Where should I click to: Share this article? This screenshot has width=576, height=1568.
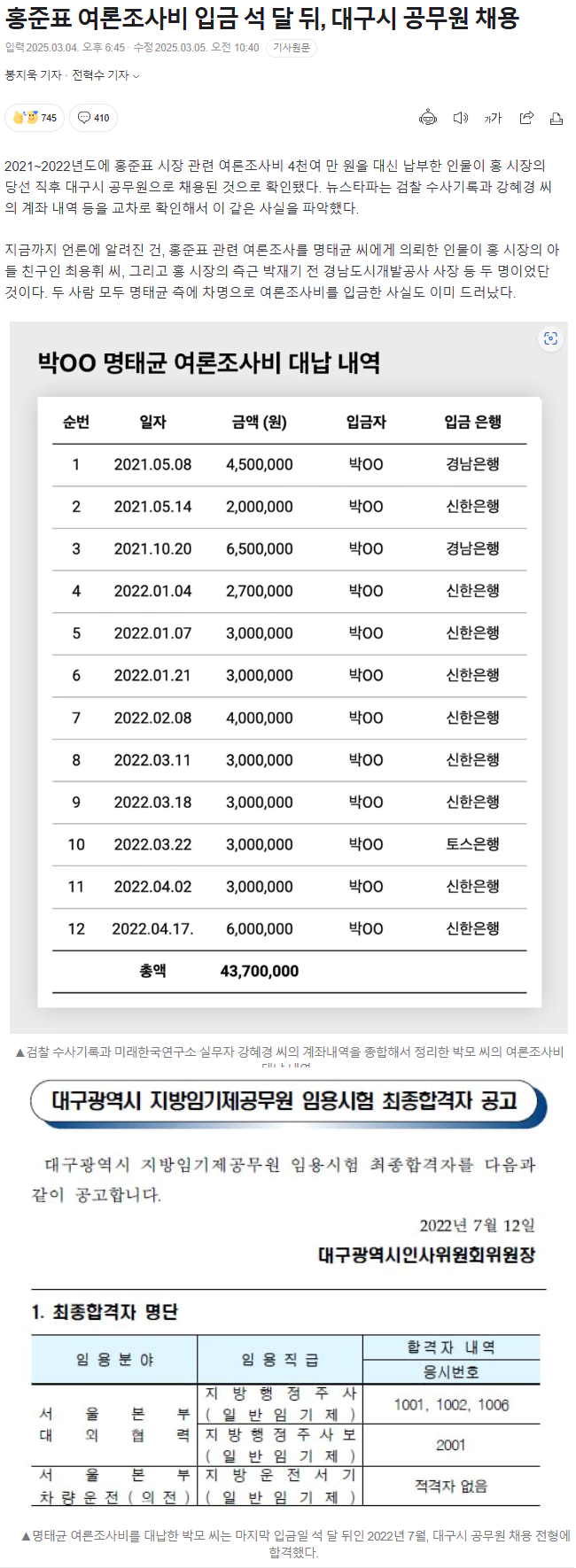[526, 118]
